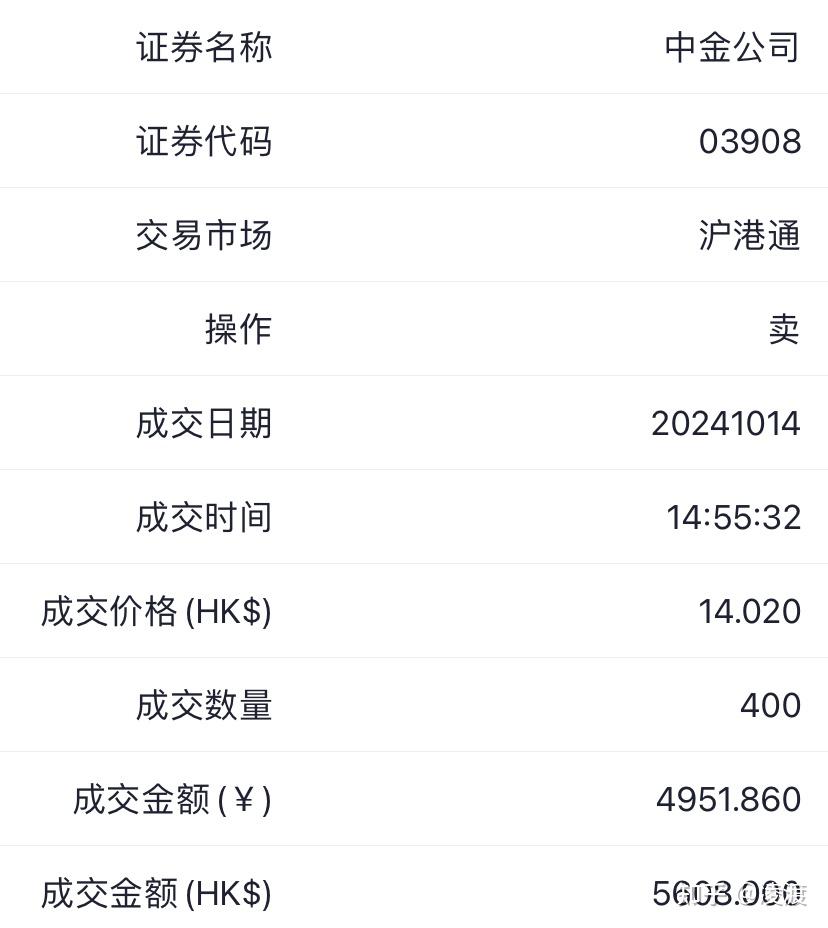Select the trading market 沪港通 value
This screenshot has height=928, width=828.
pyautogui.click(x=750, y=235)
